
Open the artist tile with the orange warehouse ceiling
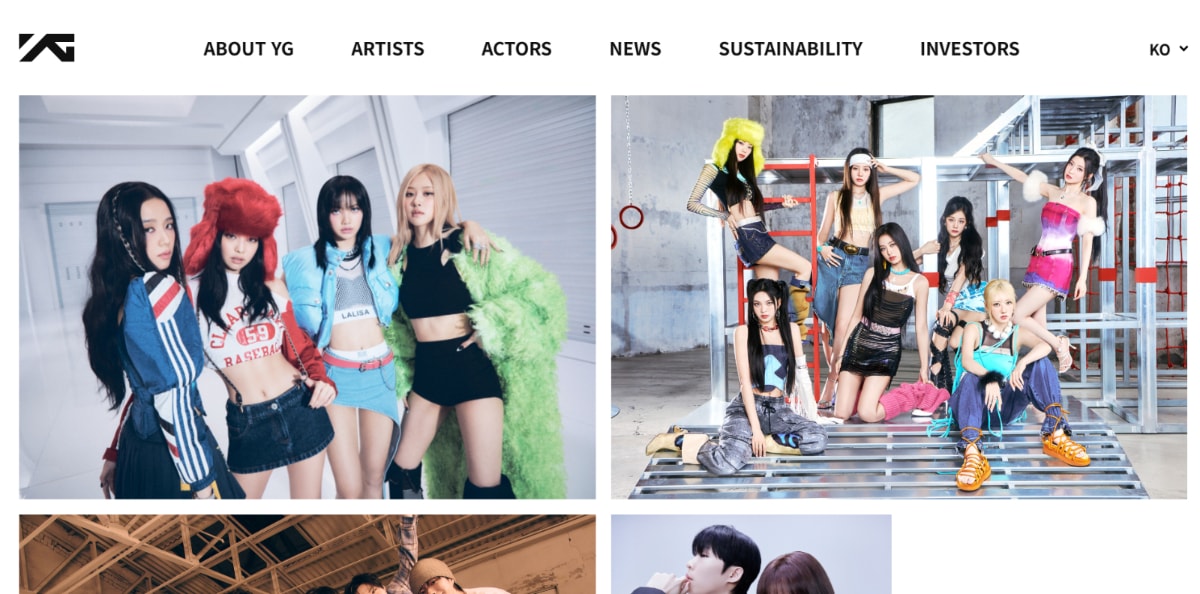click(x=307, y=555)
